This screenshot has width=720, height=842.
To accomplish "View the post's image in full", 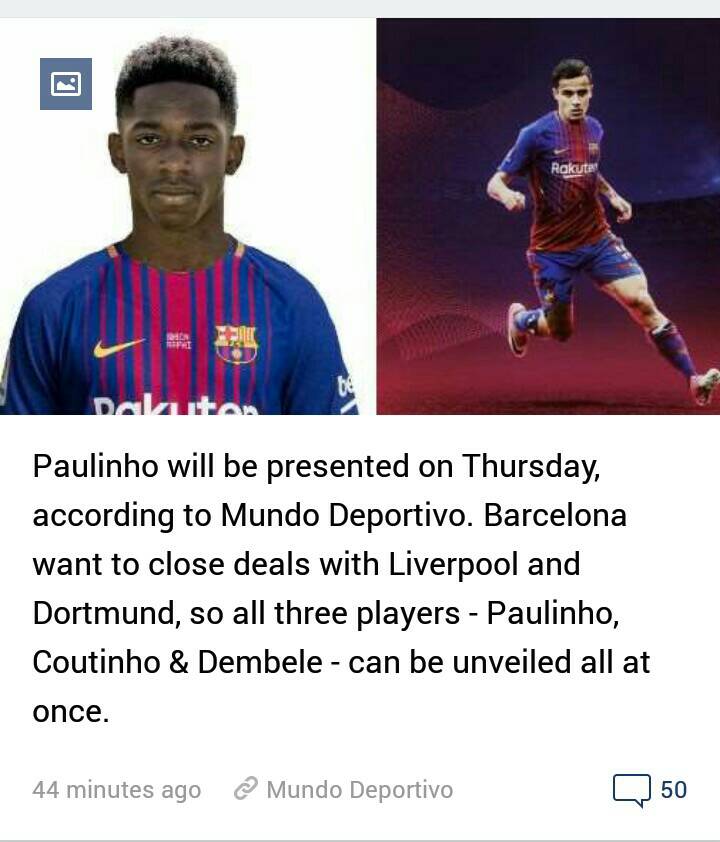I will pyautogui.click(x=66, y=84).
